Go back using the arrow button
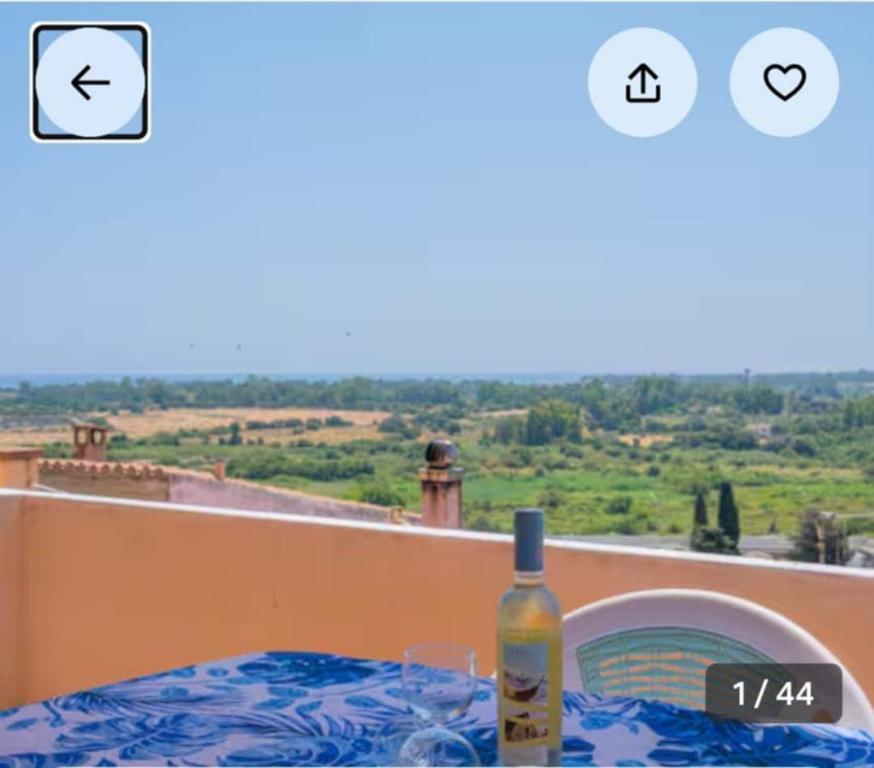The height and width of the screenshot is (768, 874). [x=90, y=82]
